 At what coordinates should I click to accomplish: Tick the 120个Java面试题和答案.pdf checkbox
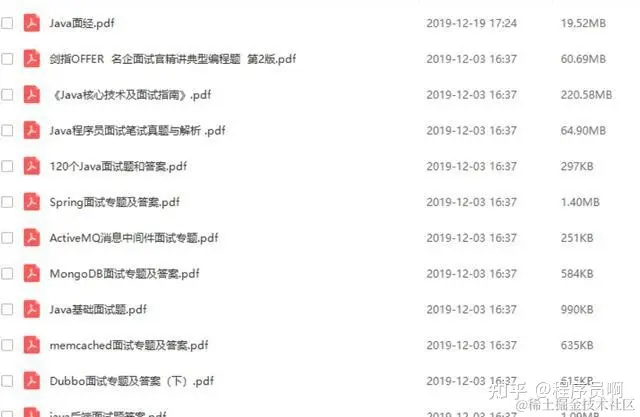[8, 166]
